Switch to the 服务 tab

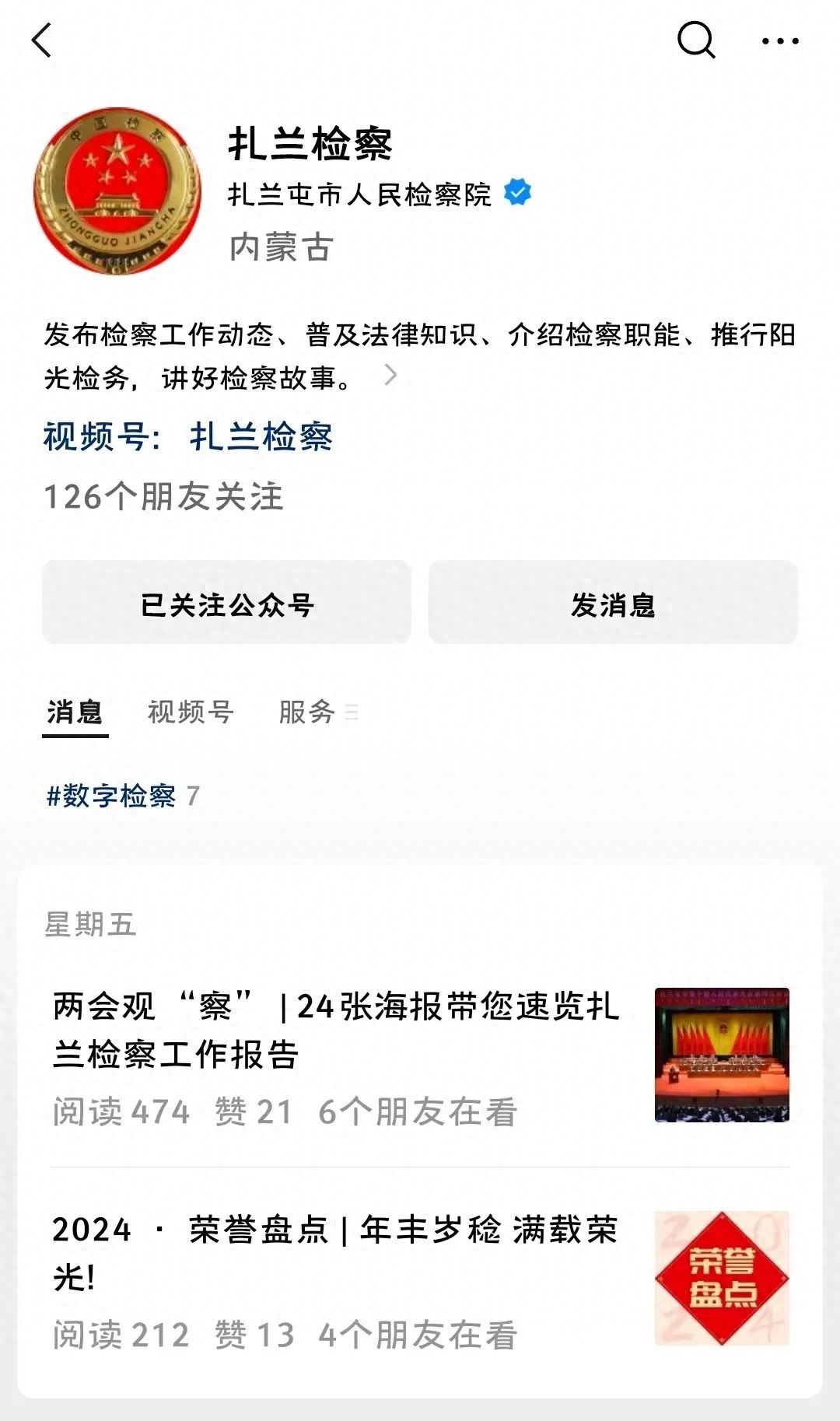pos(308,712)
